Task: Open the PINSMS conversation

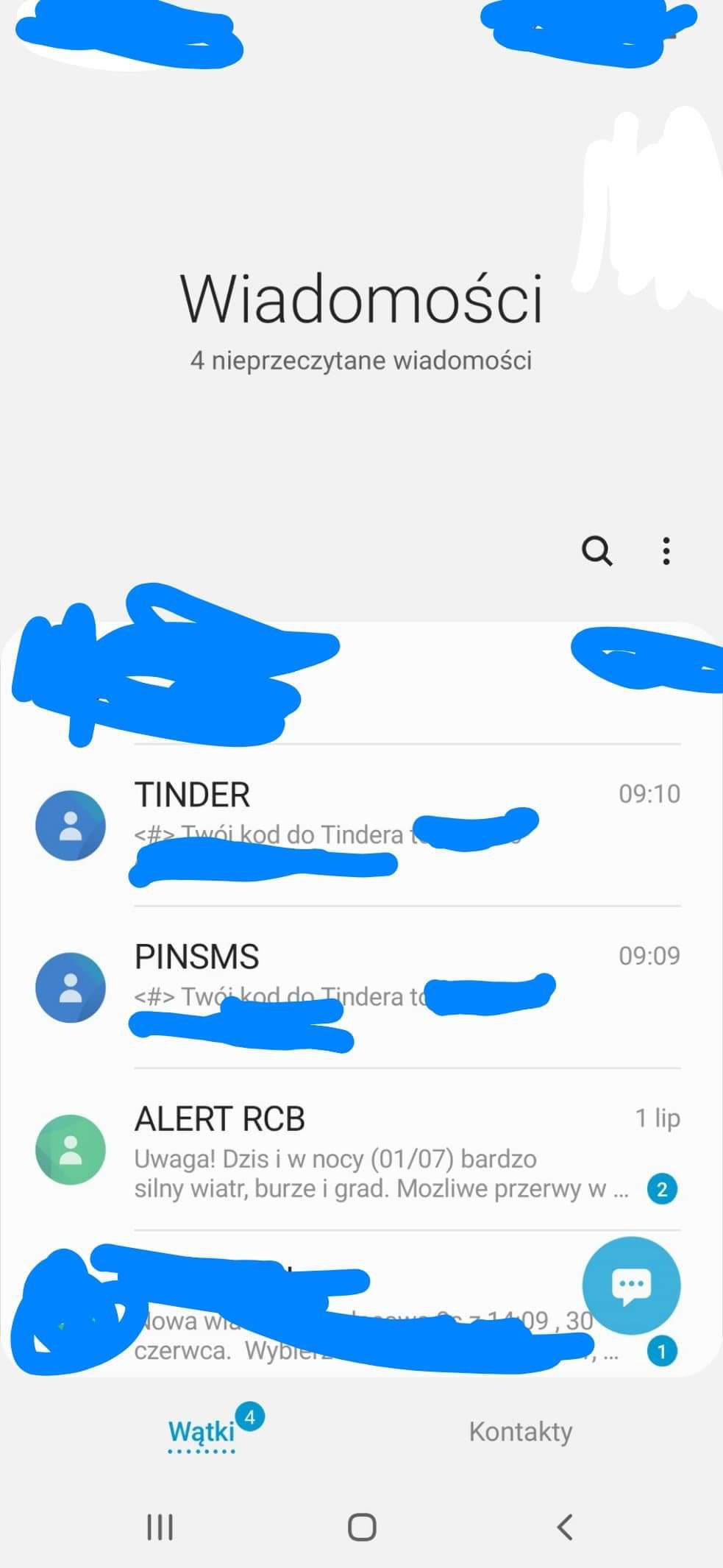Action: click(x=361, y=987)
